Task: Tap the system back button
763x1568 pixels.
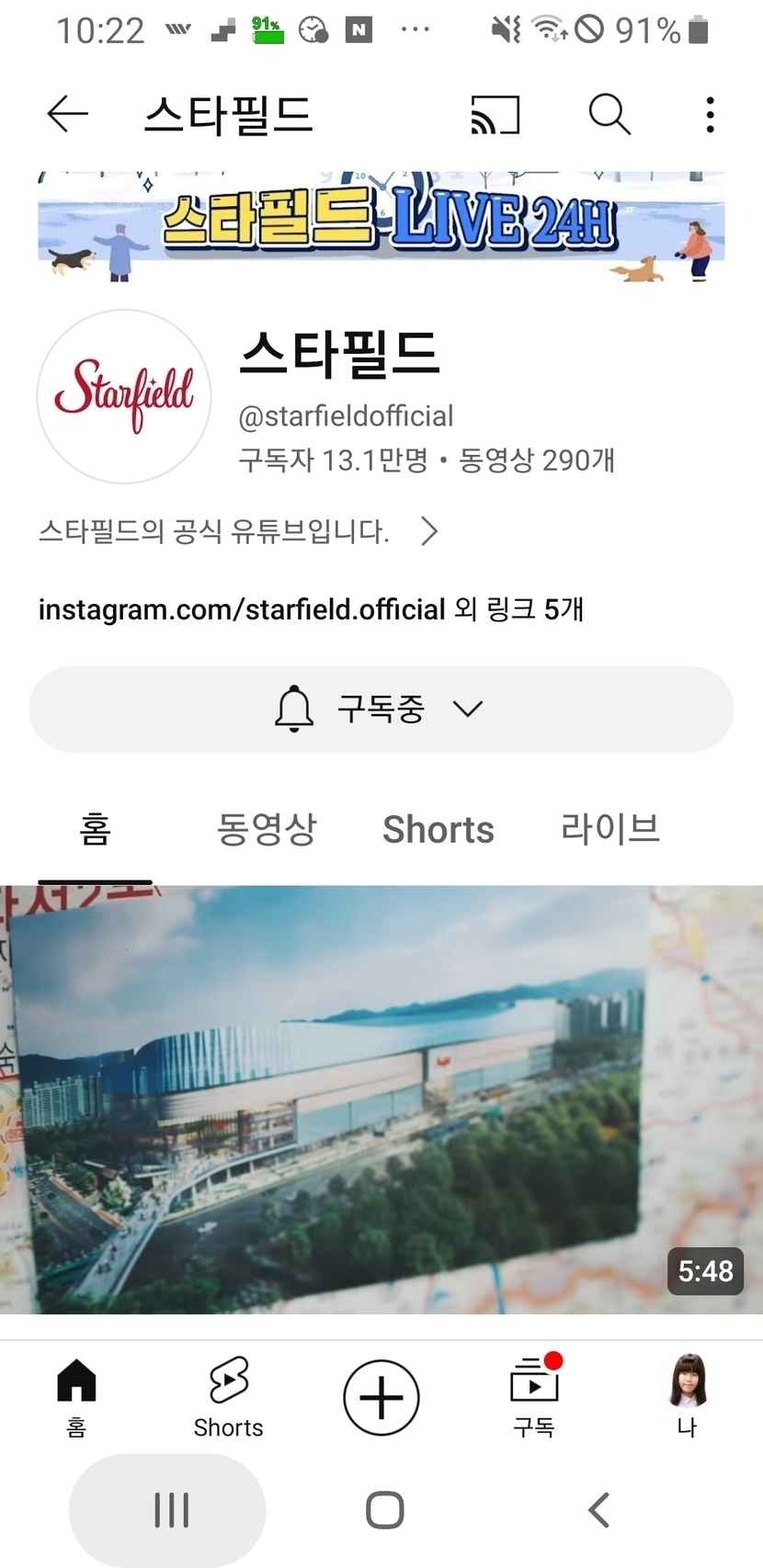Action: (598, 1509)
